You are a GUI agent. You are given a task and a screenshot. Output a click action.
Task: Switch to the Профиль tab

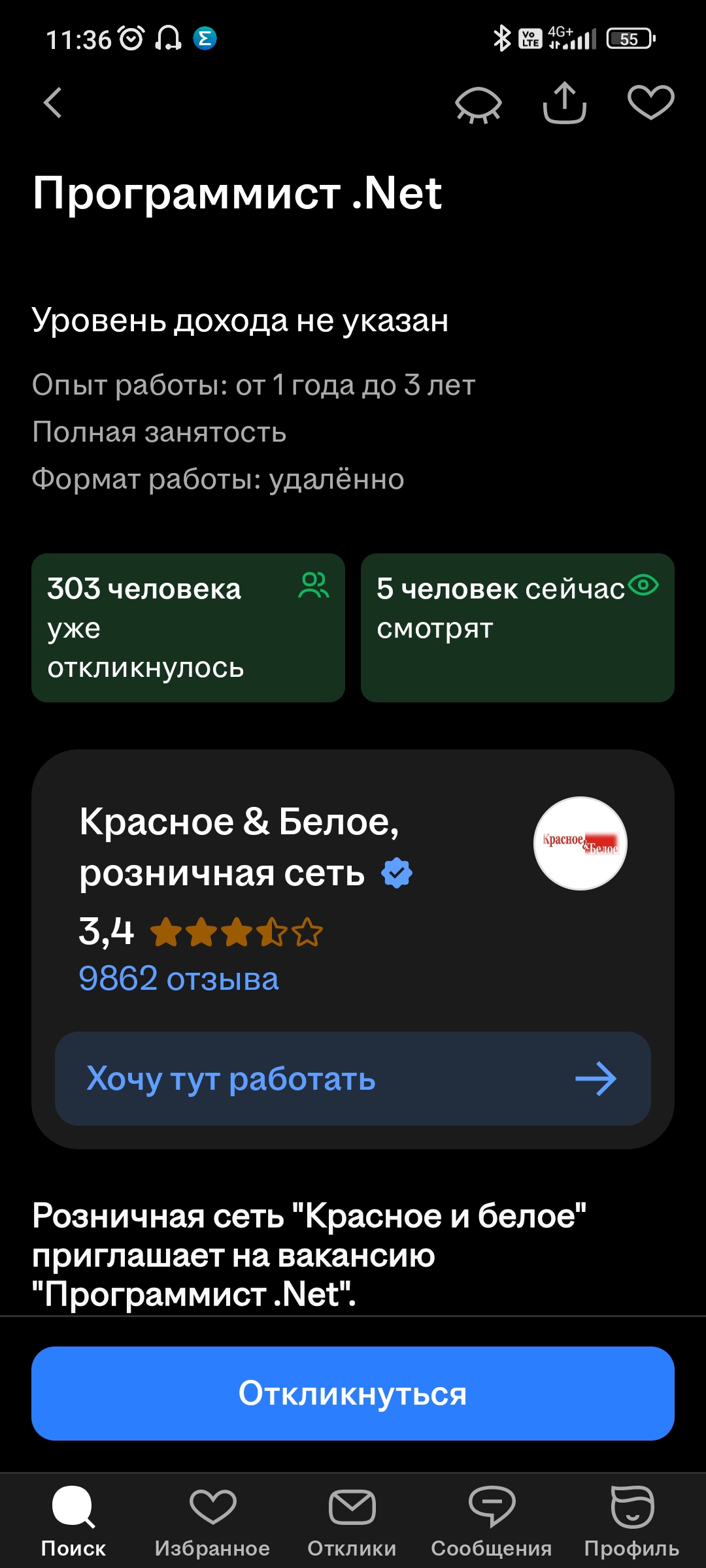click(x=631, y=1522)
